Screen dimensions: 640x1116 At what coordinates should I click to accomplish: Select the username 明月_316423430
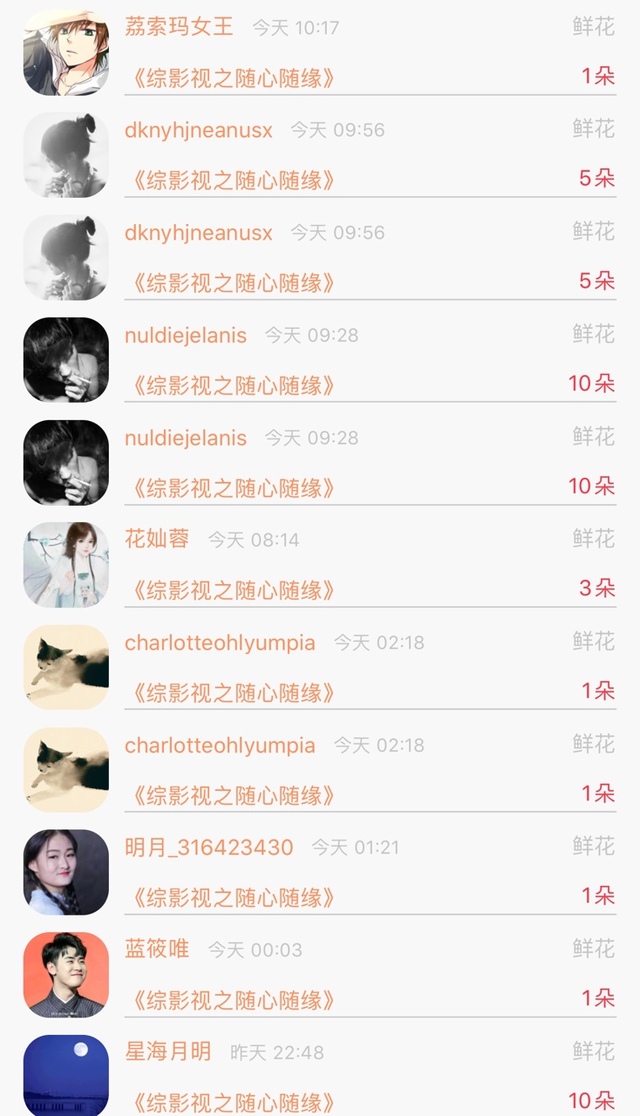coord(209,847)
